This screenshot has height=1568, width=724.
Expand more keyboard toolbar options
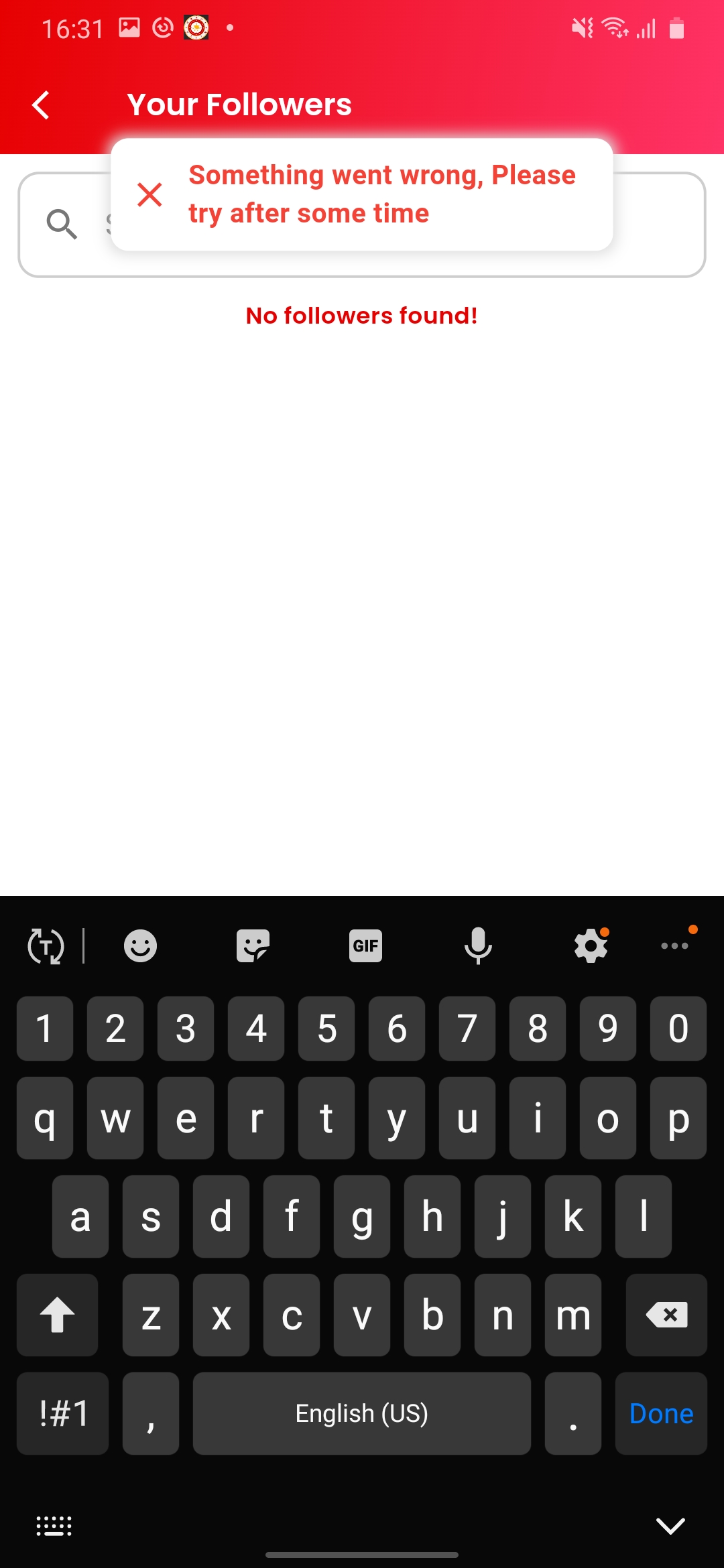[x=674, y=946]
